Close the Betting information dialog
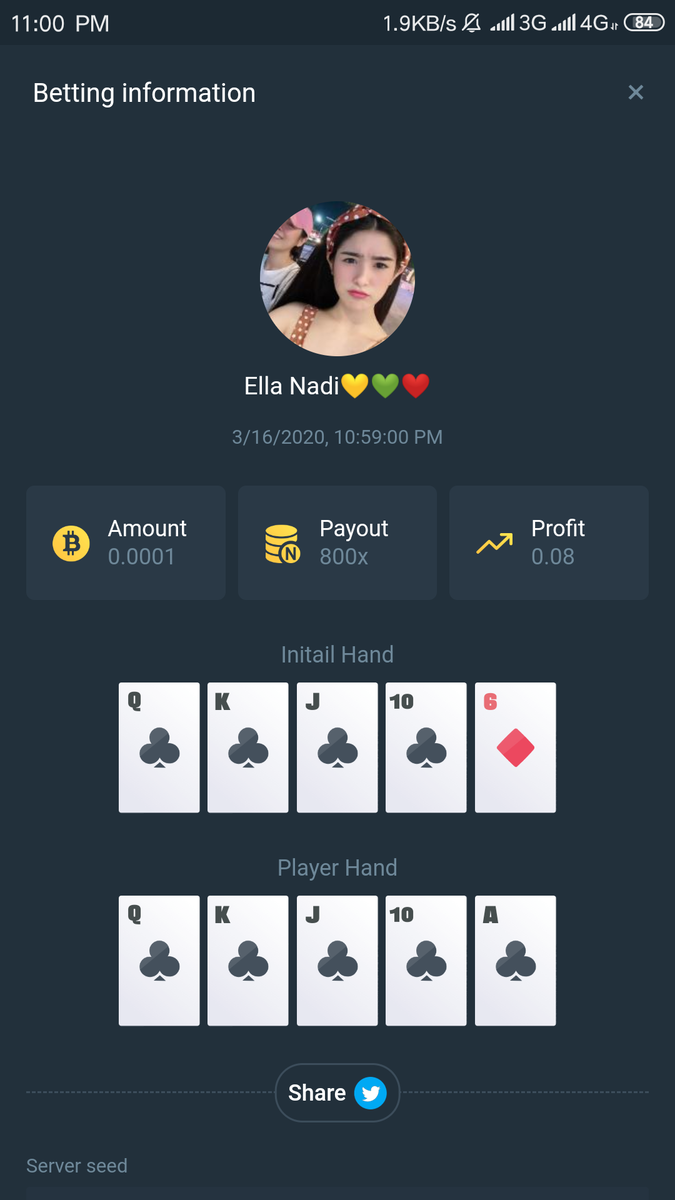The width and height of the screenshot is (675, 1200). [635, 93]
